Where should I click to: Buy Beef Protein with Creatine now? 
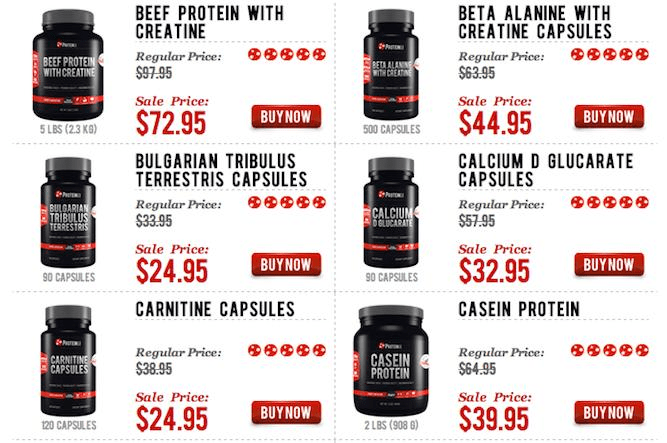tap(286, 116)
